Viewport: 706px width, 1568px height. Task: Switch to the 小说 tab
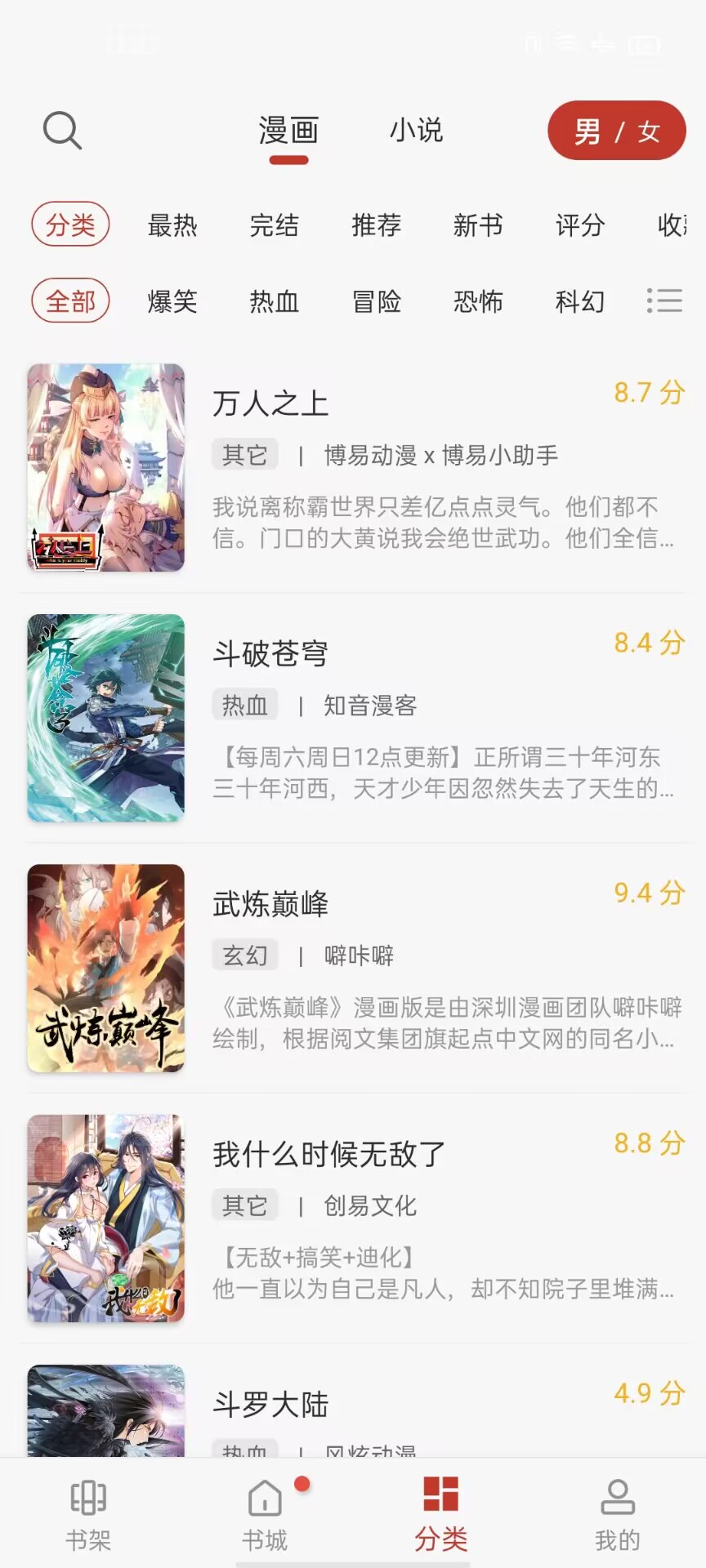click(x=416, y=131)
